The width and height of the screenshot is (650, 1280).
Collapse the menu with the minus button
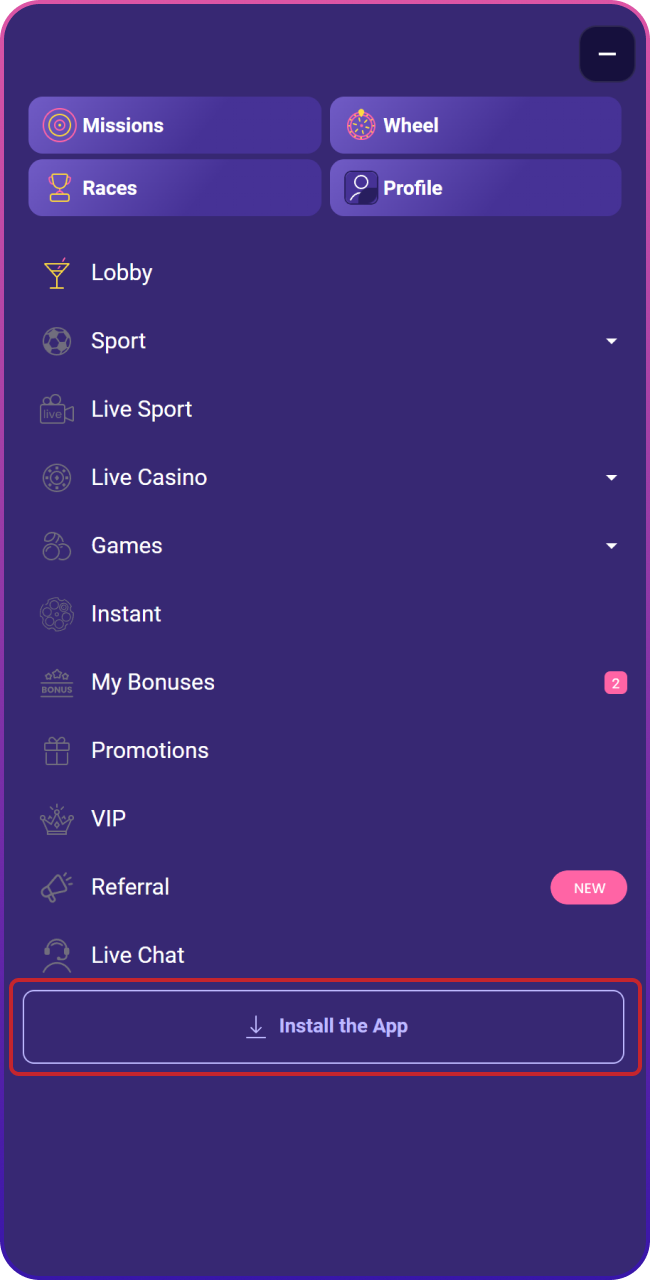(x=607, y=54)
